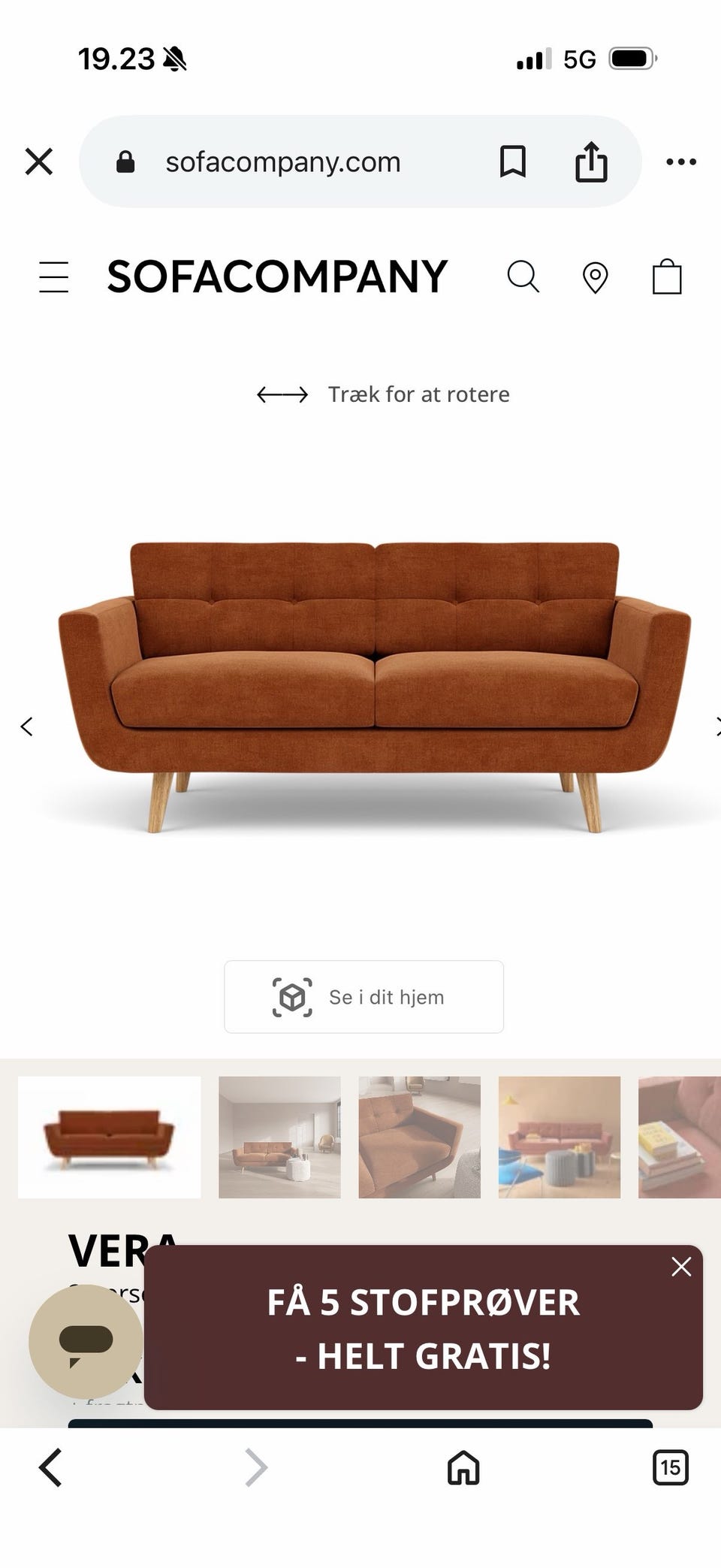The width and height of the screenshot is (721, 1568).
Task: Select the close-up fabric detail thumbnail
Action: pos(418,1137)
